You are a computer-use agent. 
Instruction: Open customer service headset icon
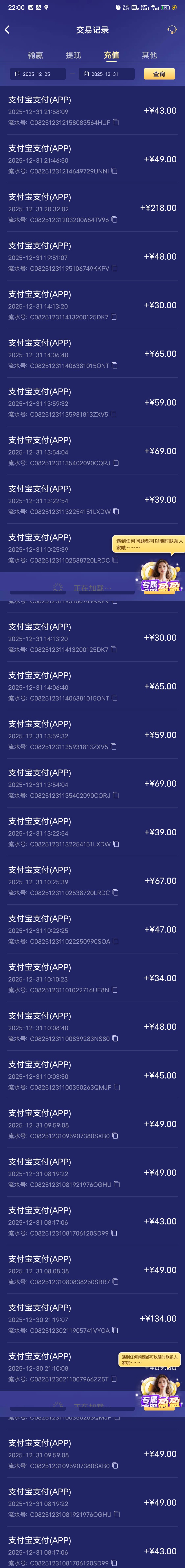click(172, 30)
